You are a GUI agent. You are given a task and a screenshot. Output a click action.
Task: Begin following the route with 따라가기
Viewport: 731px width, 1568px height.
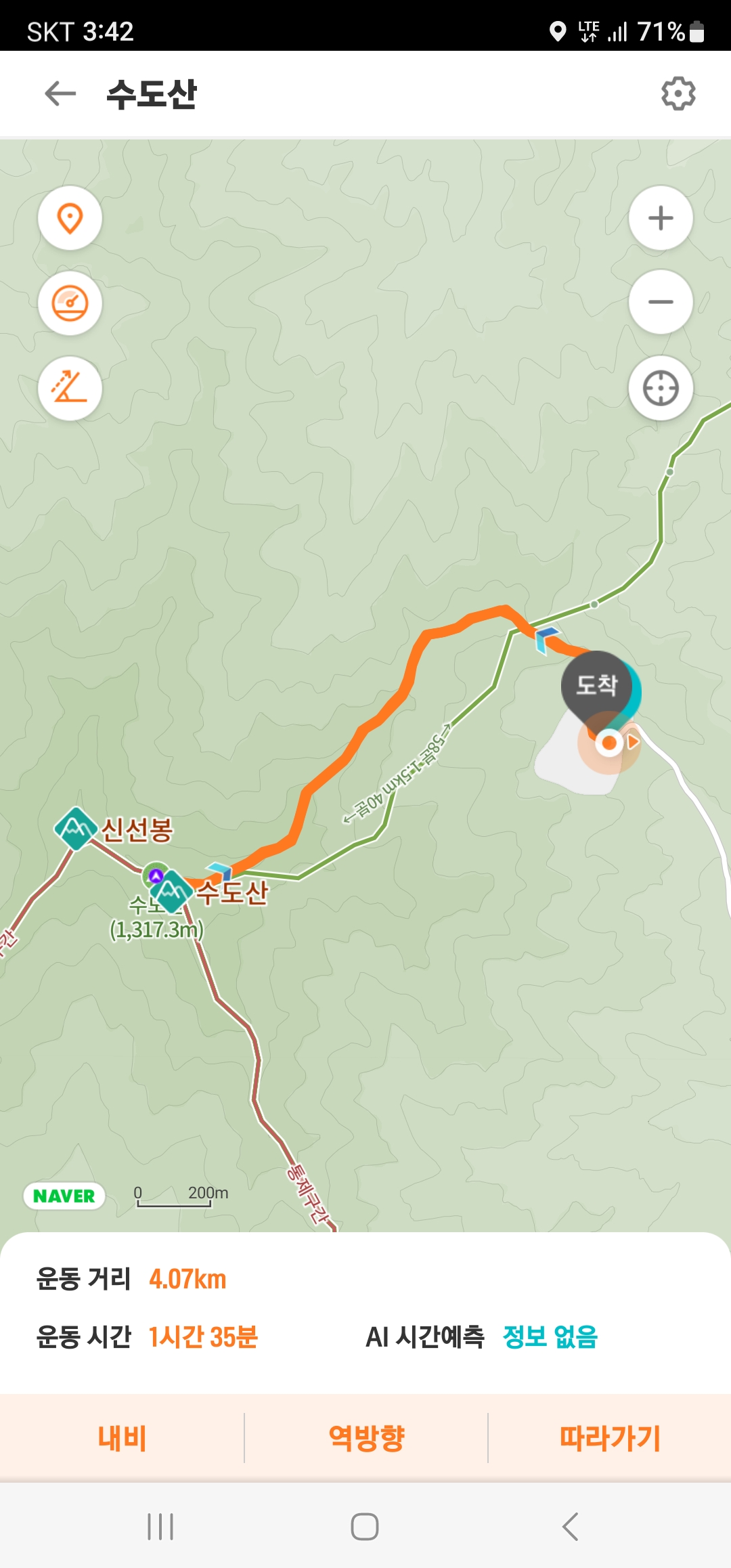(610, 1438)
